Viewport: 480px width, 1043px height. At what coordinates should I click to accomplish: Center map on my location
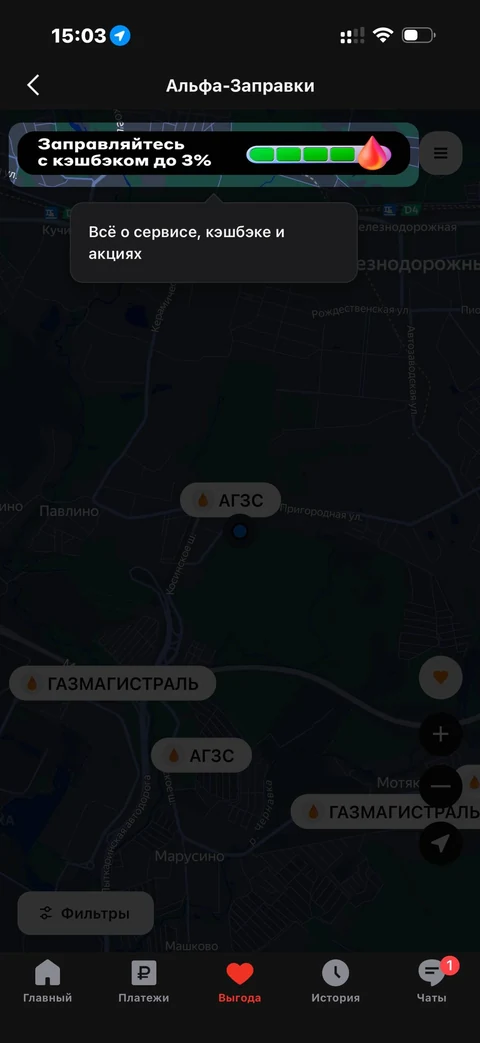pos(441,843)
